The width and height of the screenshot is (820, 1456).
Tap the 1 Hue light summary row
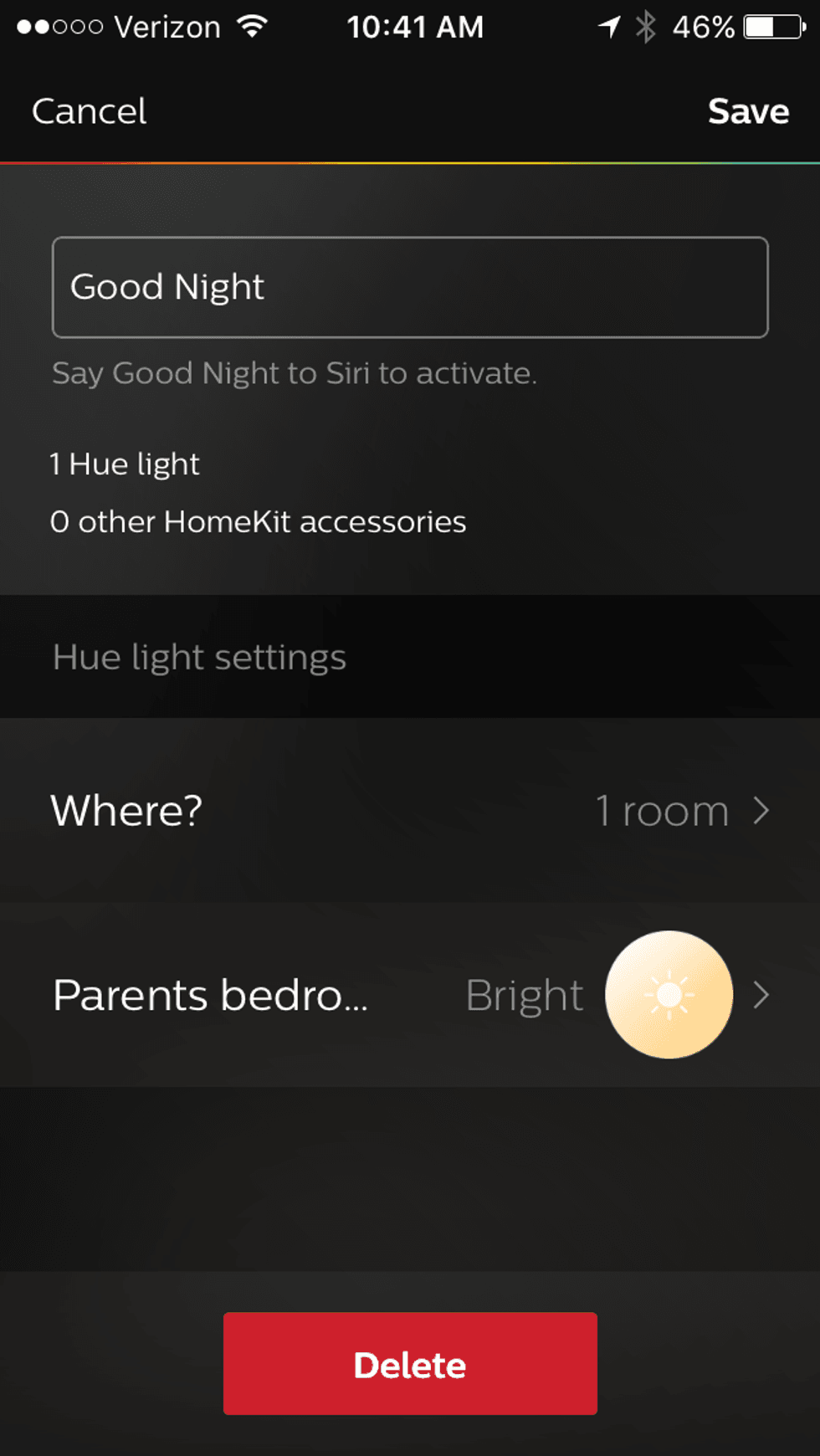tap(124, 464)
